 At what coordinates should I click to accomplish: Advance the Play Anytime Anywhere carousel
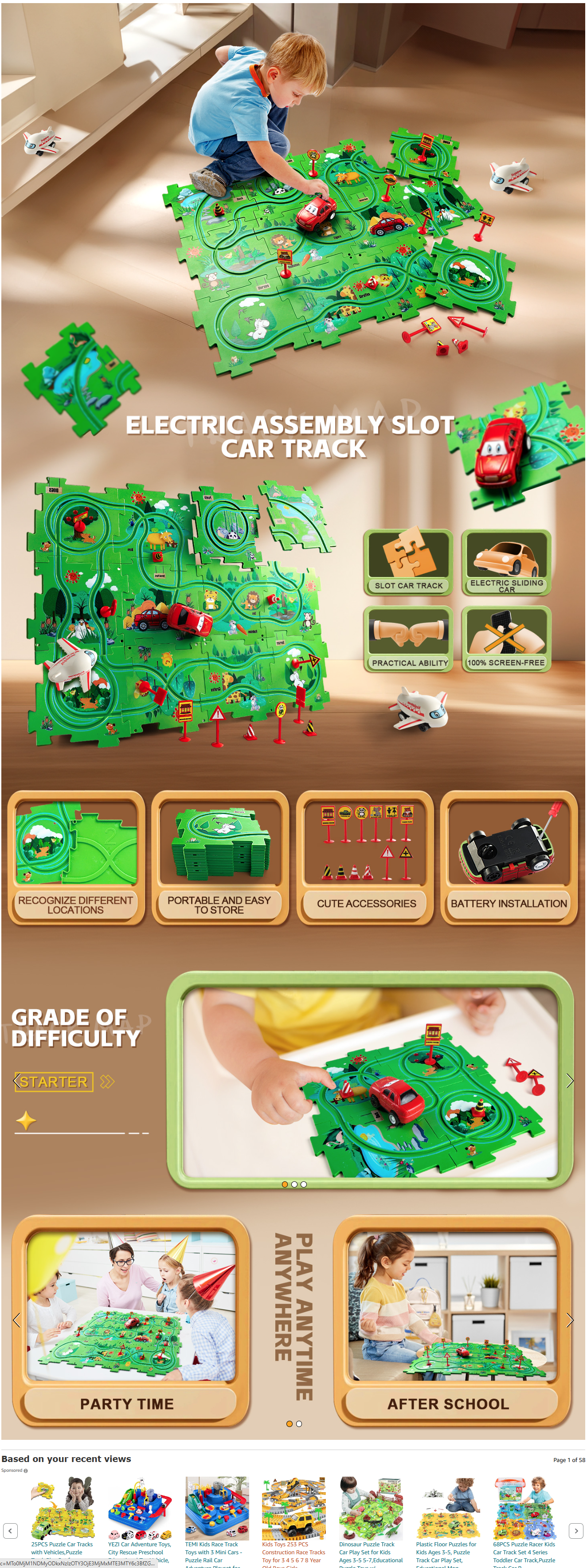(x=569, y=1320)
